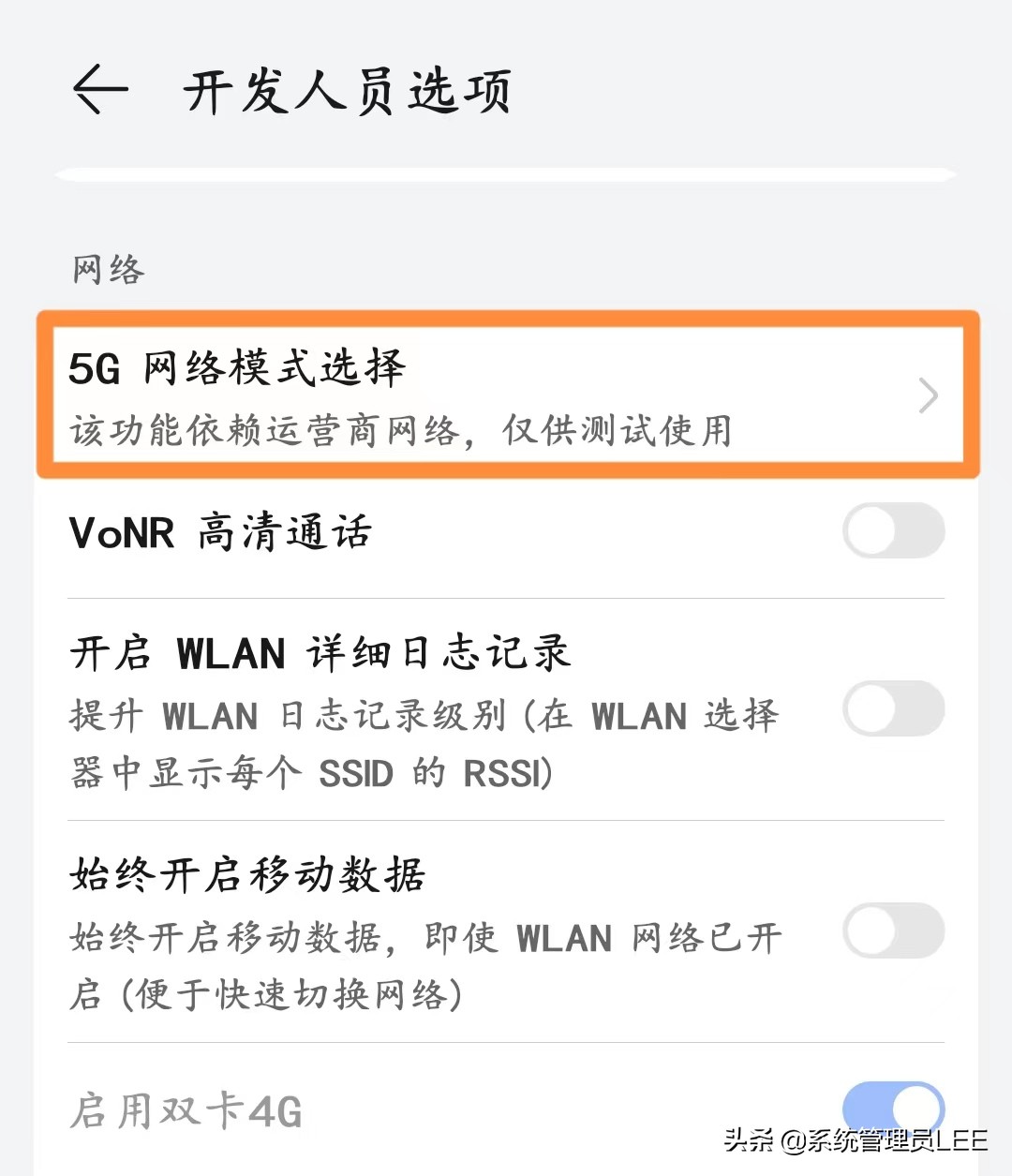Enable VoNR high-definition calling switch
This screenshot has height=1176, width=1012.
(x=893, y=531)
